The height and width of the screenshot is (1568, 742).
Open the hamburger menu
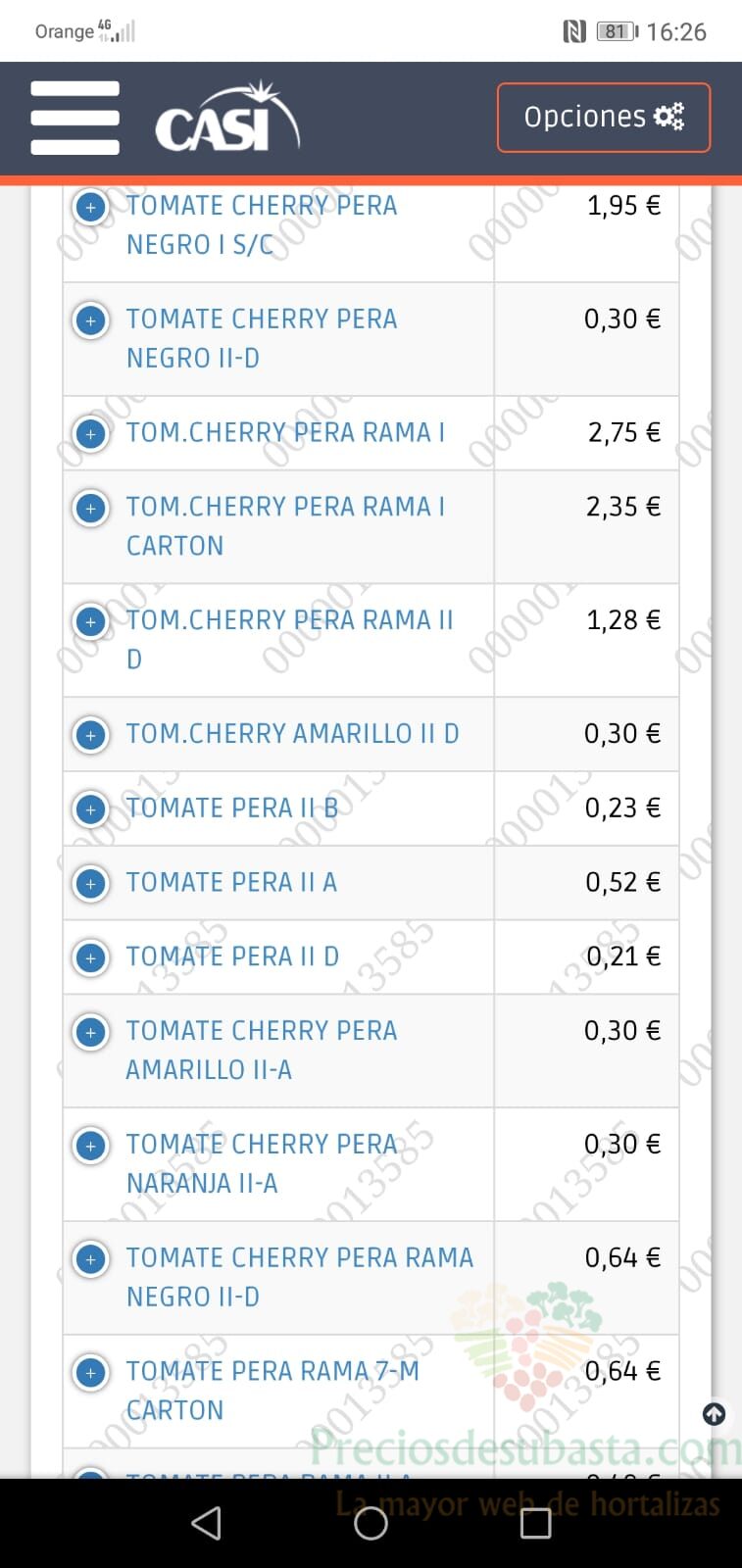[75, 118]
